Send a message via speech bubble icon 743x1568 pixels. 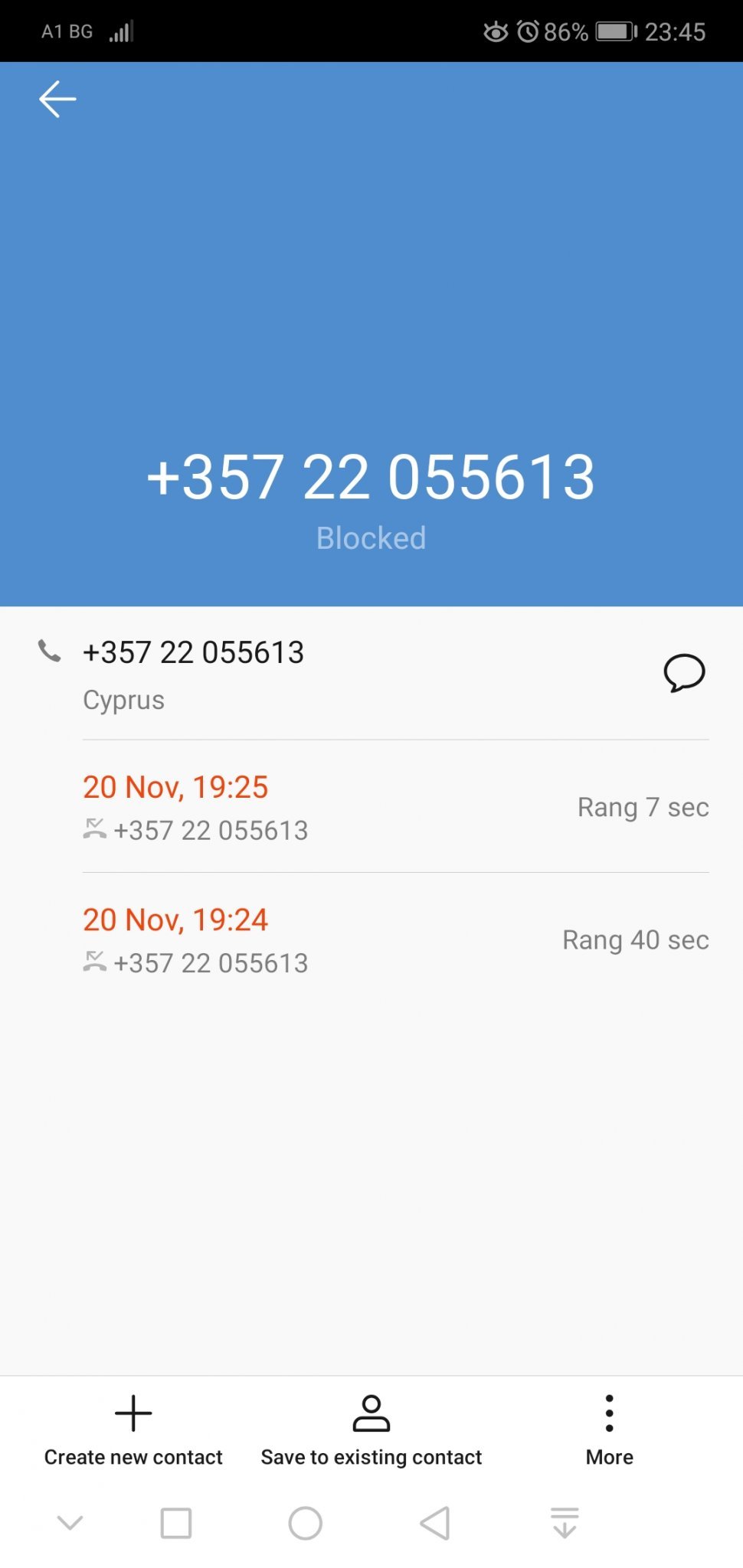[x=683, y=673]
